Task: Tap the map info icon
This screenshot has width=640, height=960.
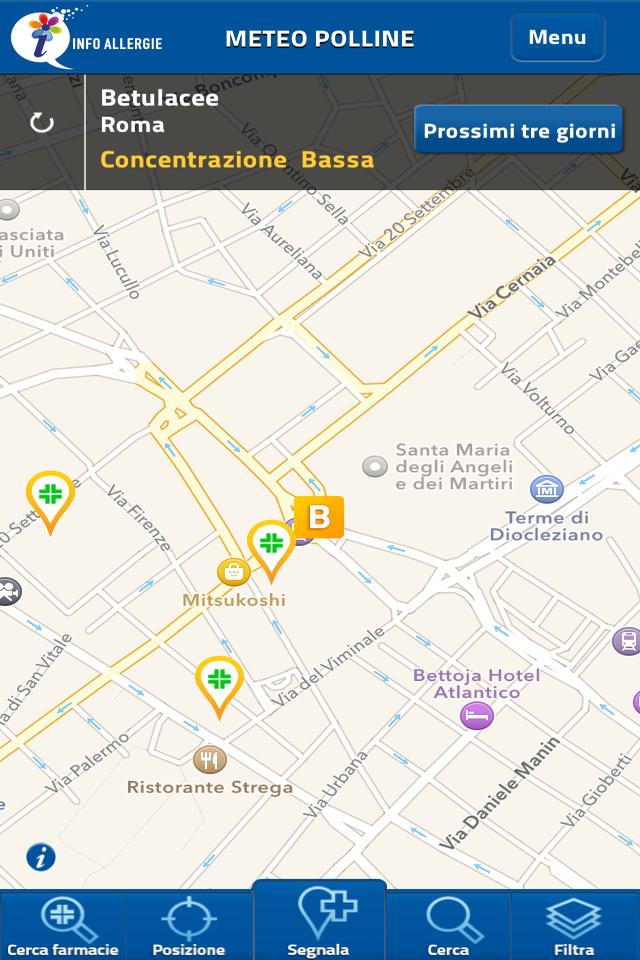Action: coord(41,857)
